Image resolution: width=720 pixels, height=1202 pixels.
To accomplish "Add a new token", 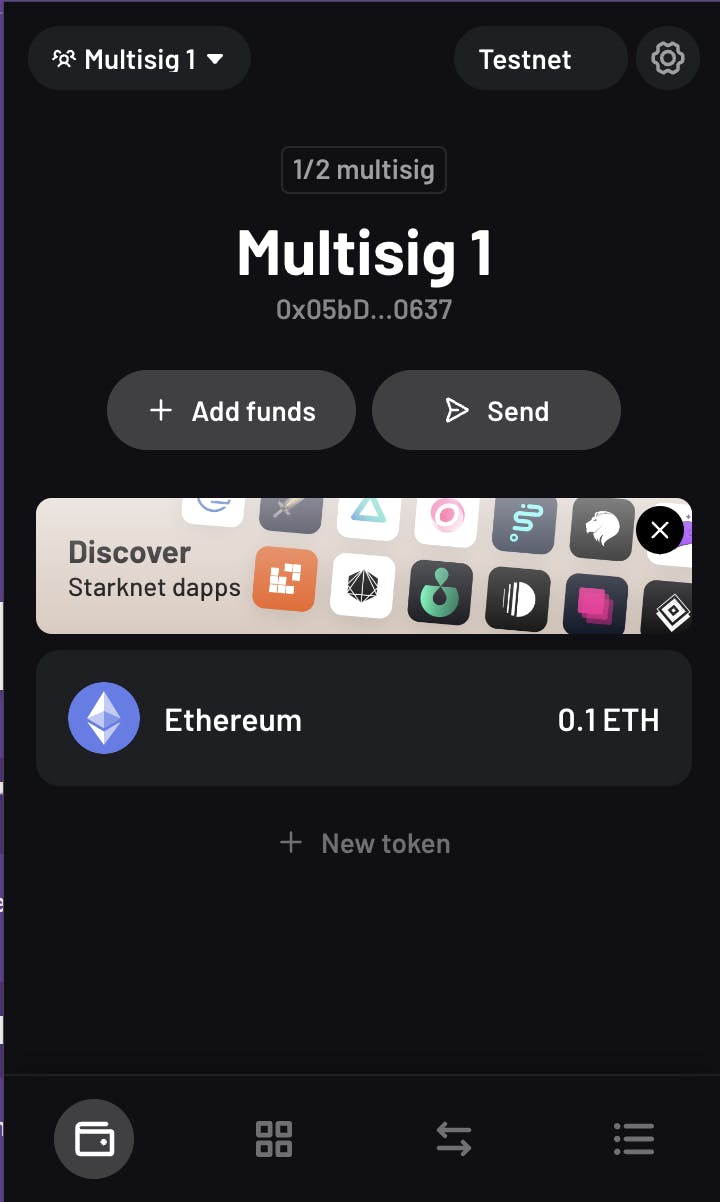I will pyautogui.click(x=364, y=843).
